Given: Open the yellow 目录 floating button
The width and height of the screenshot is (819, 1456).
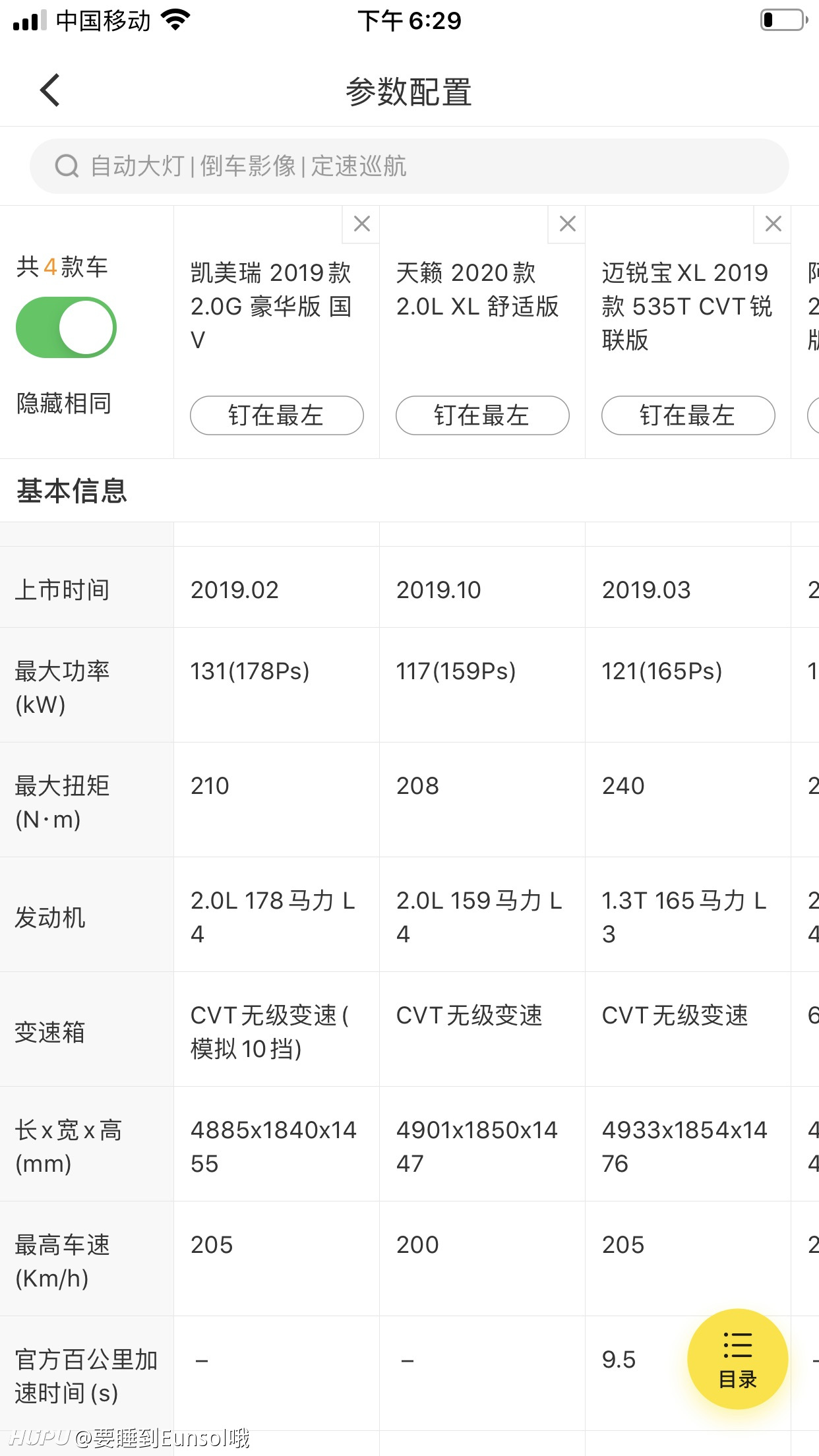Looking at the screenshot, I should (737, 1359).
